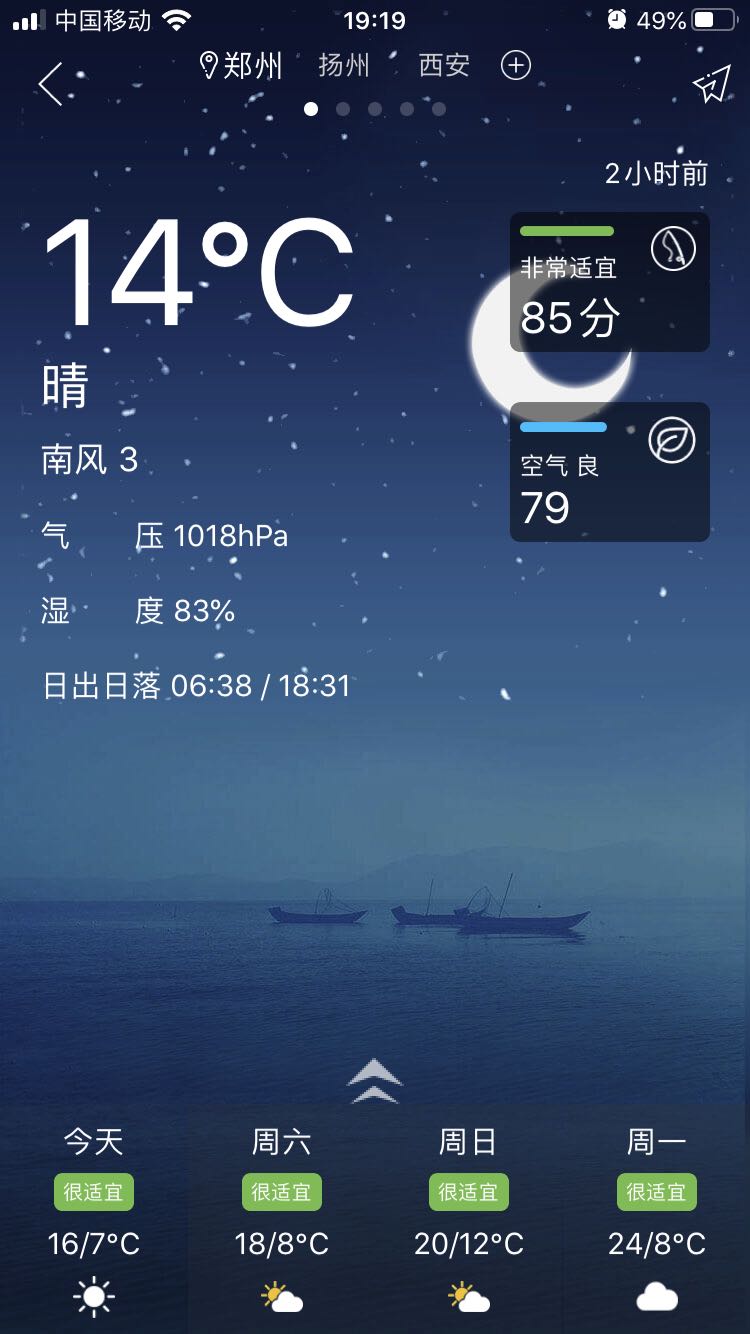The width and height of the screenshot is (750, 1334).
Task: Go back using the arrow icon
Action: point(51,84)
